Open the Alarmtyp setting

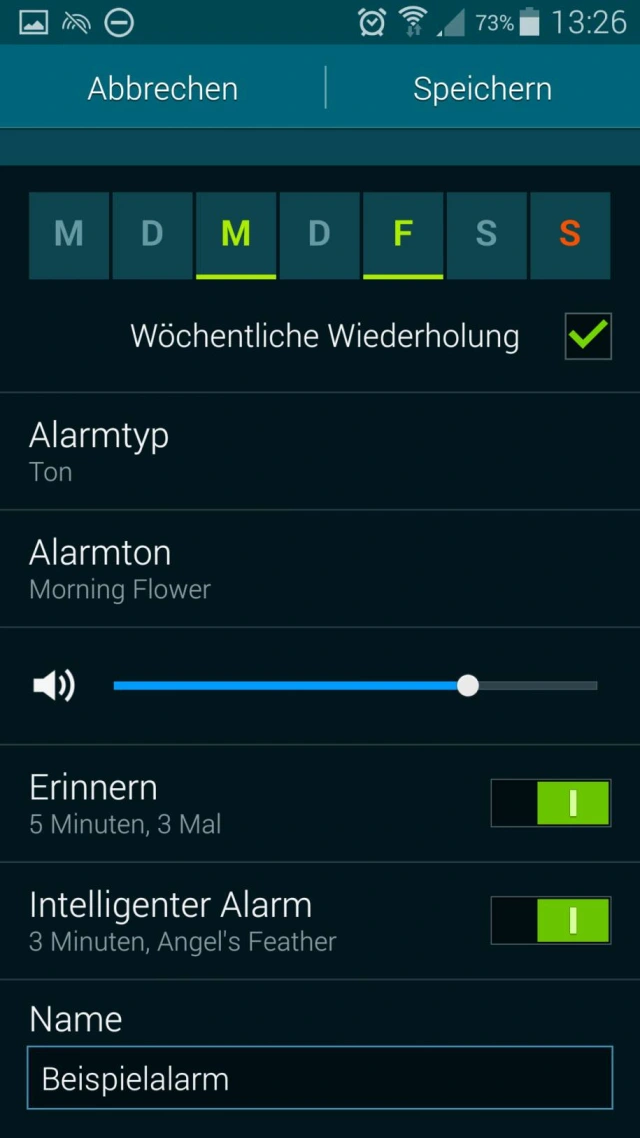[x=320, y=452]
